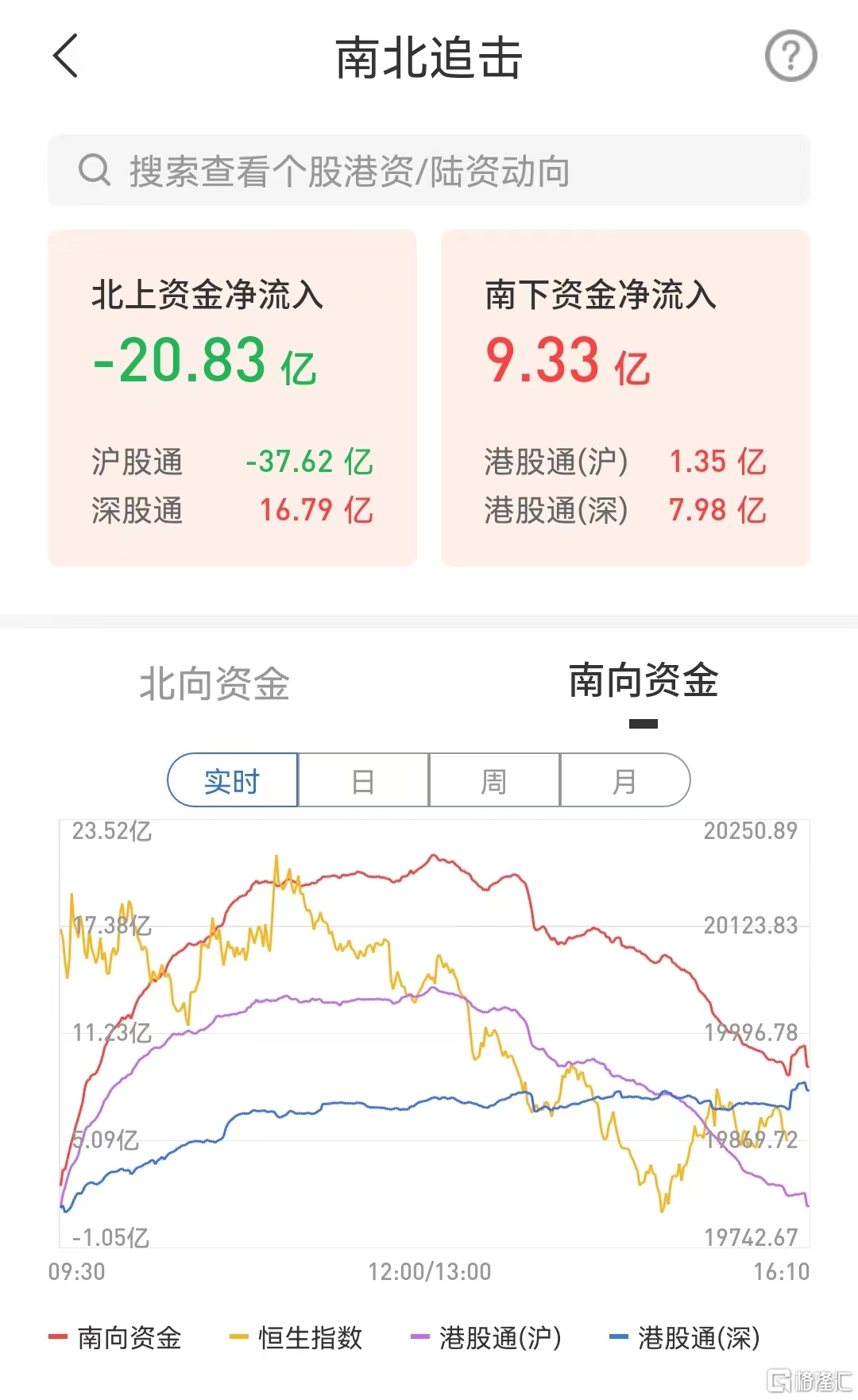Choose the 实时 chart period
The image size is (858, 1400).
(233, 781)
